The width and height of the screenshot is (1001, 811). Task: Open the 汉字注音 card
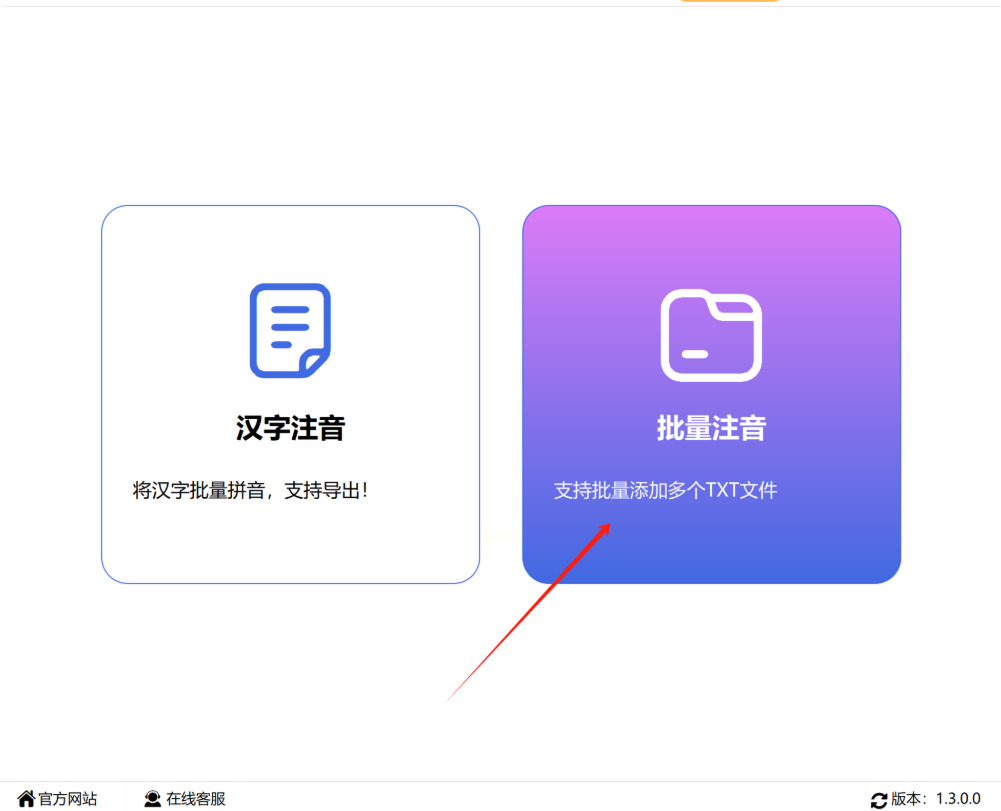[290, 394]
